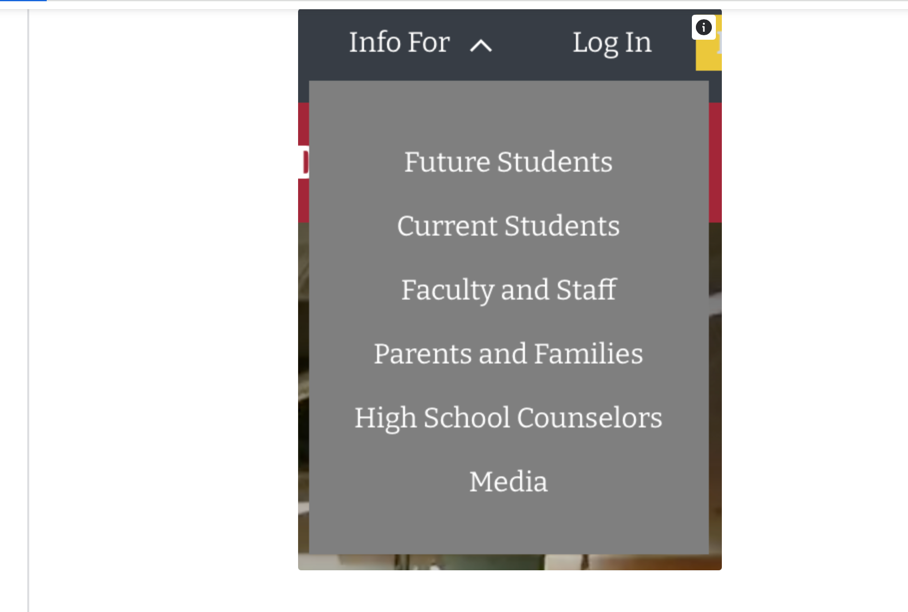The height and width of the screenshot is (612, 908).
Task: Open High School Counselors
Action: point(508,418)
